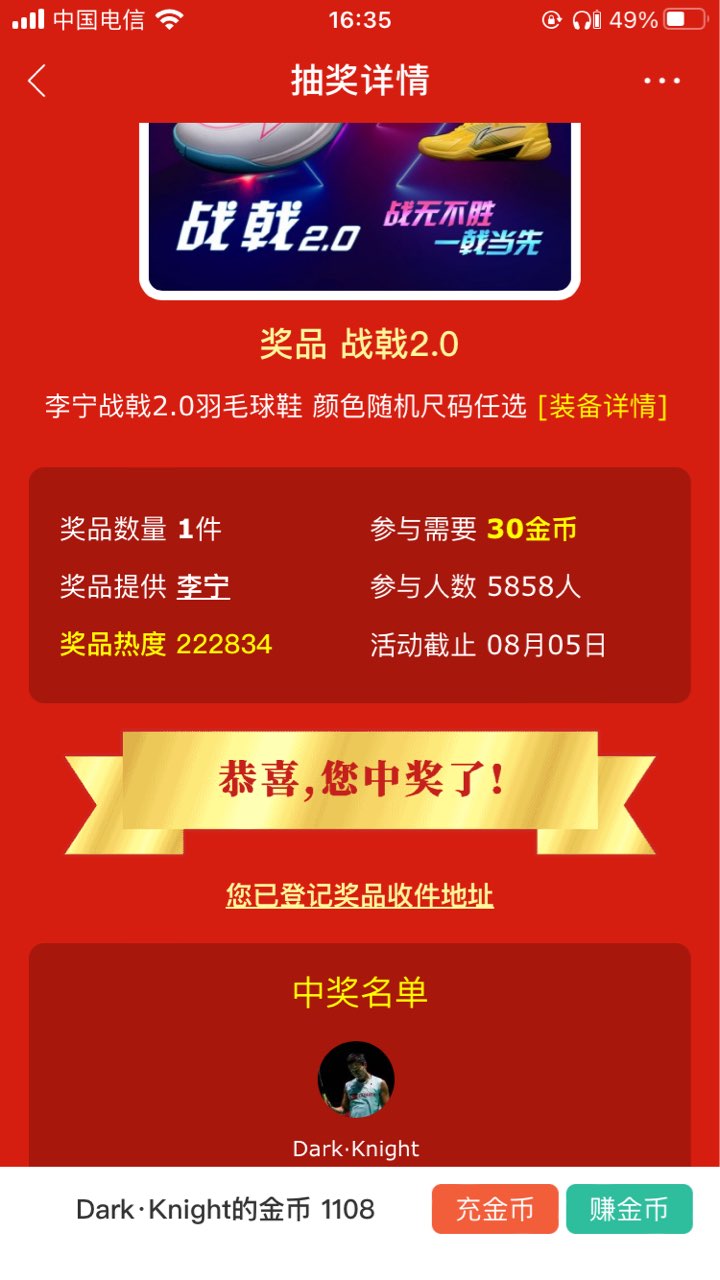Open the three-dot overflow menu

coord(662,81)
